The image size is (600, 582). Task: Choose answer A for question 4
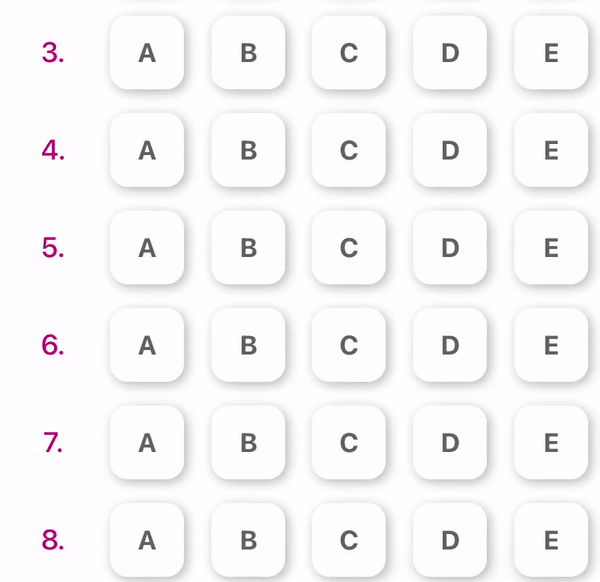click(x=147, y=150)
